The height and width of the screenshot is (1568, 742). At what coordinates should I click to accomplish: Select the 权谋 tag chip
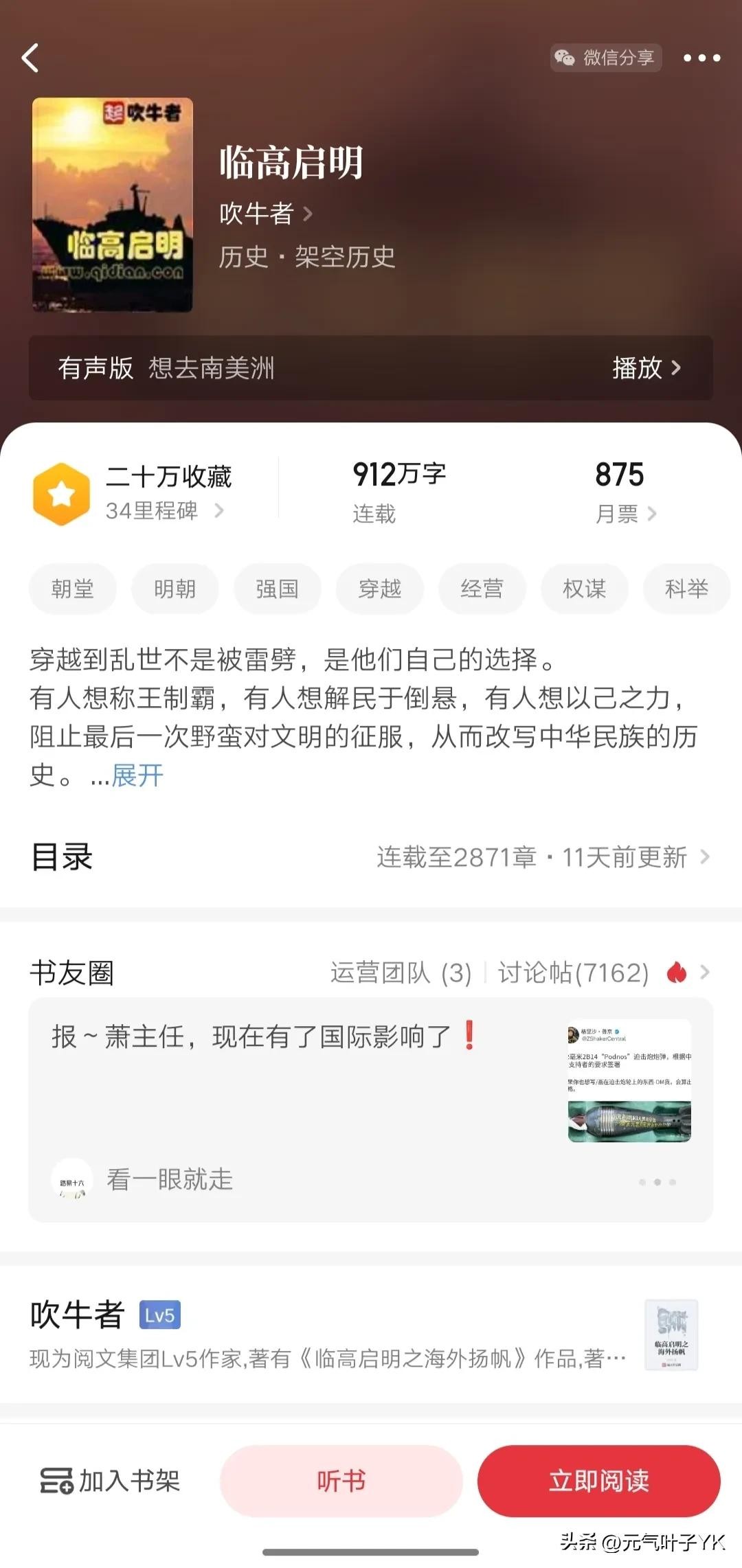point(584,589)
